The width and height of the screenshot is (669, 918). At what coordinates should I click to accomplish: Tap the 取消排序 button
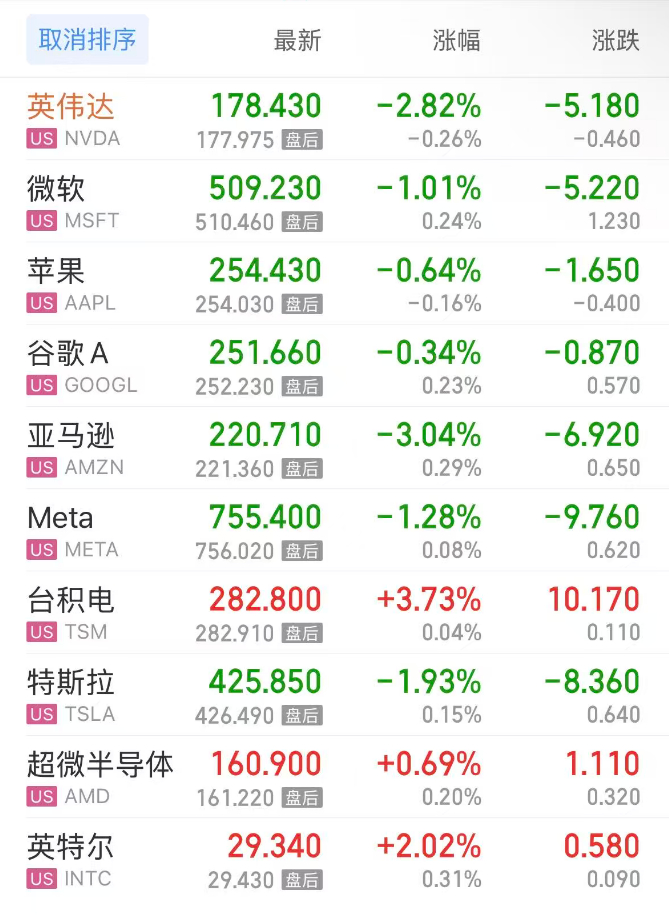tap(87, 40)
